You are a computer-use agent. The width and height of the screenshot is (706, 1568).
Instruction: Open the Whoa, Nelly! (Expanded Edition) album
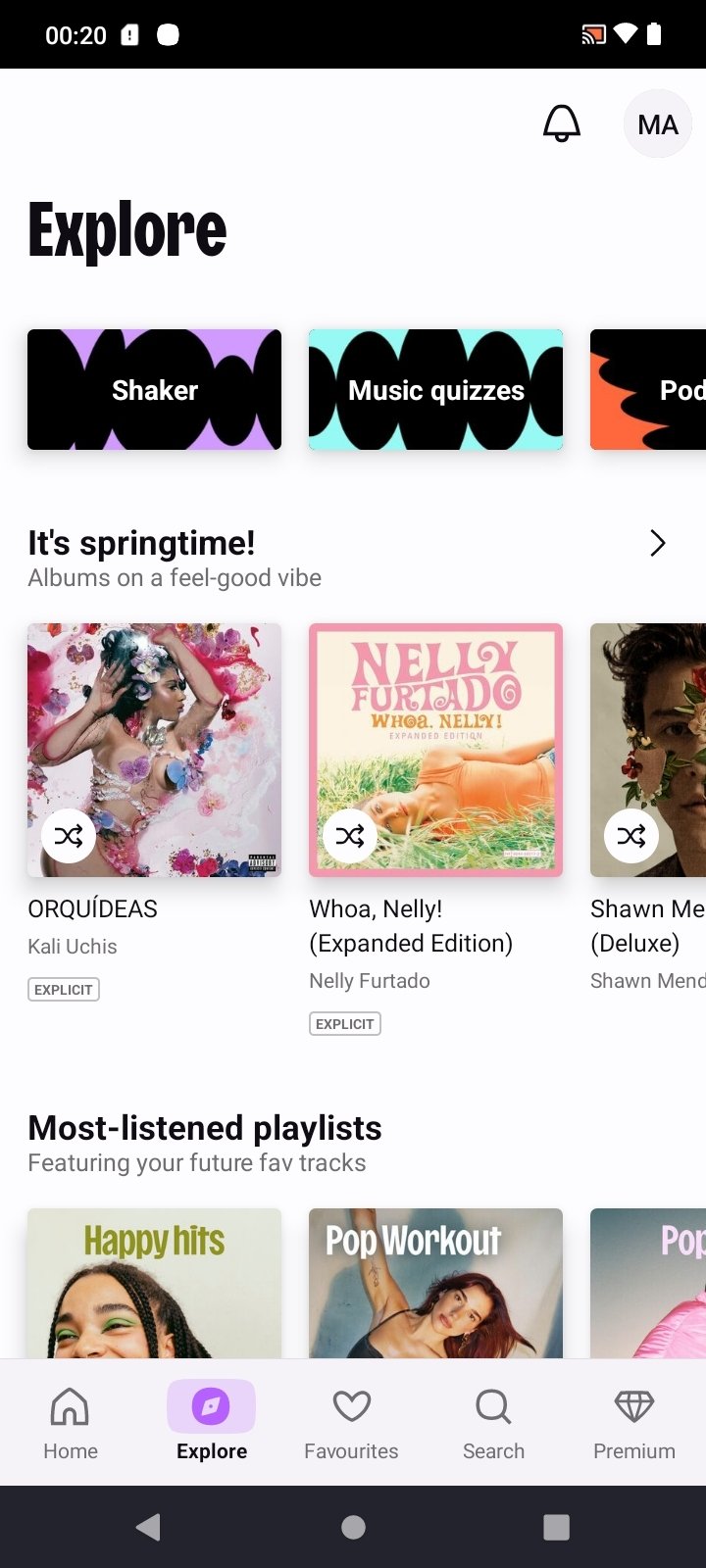click(x=436, y=751)
